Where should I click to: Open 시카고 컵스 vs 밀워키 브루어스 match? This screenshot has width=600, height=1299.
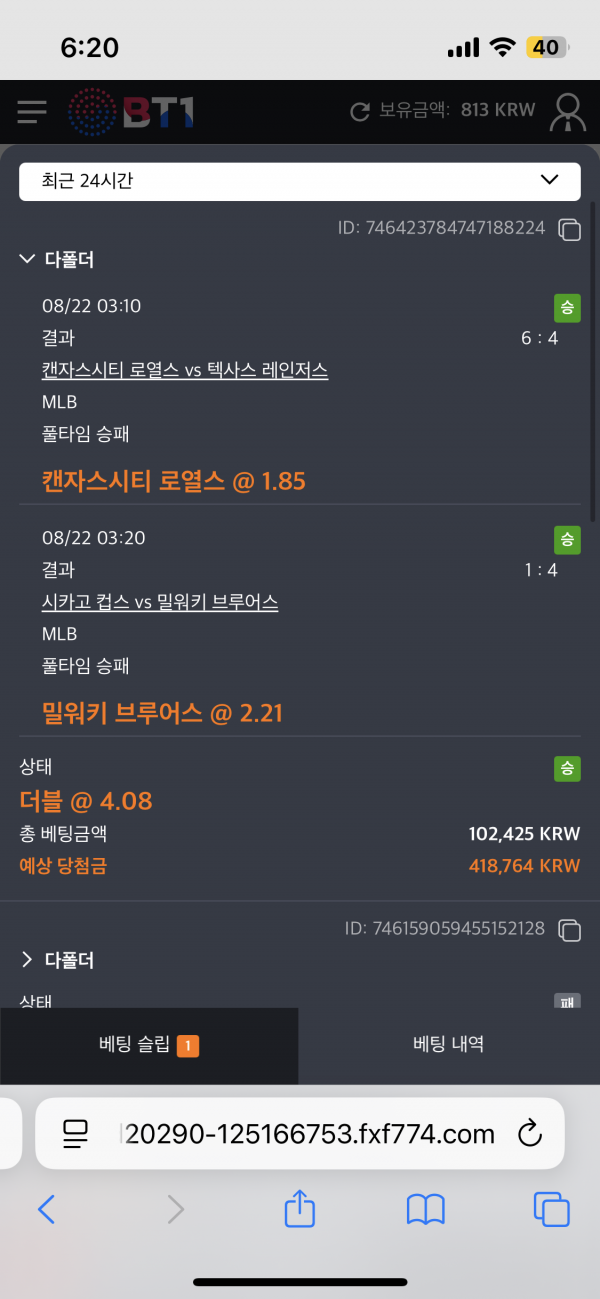(160, 602)
